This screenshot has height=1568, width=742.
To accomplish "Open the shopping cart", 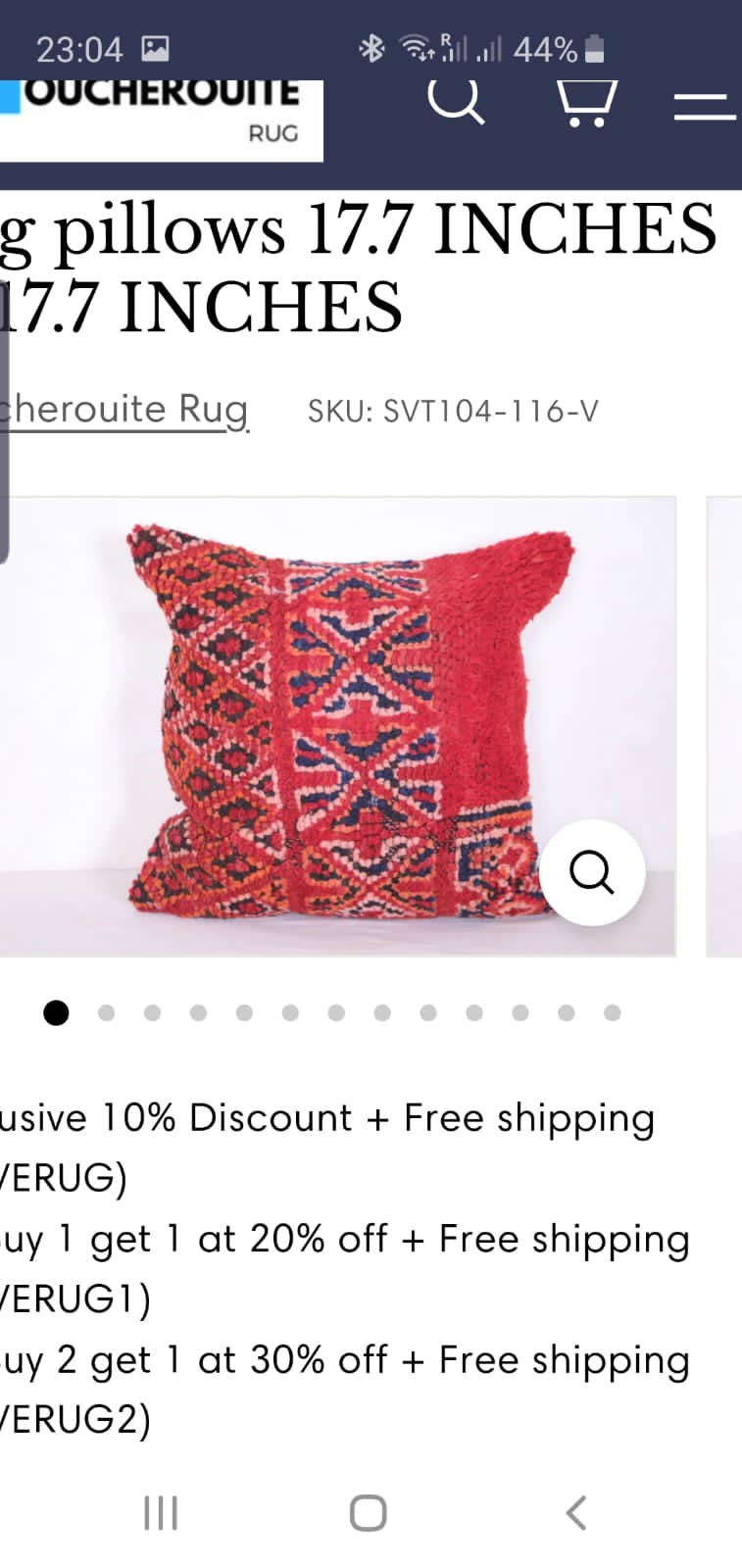I will [x=585, y=101].
